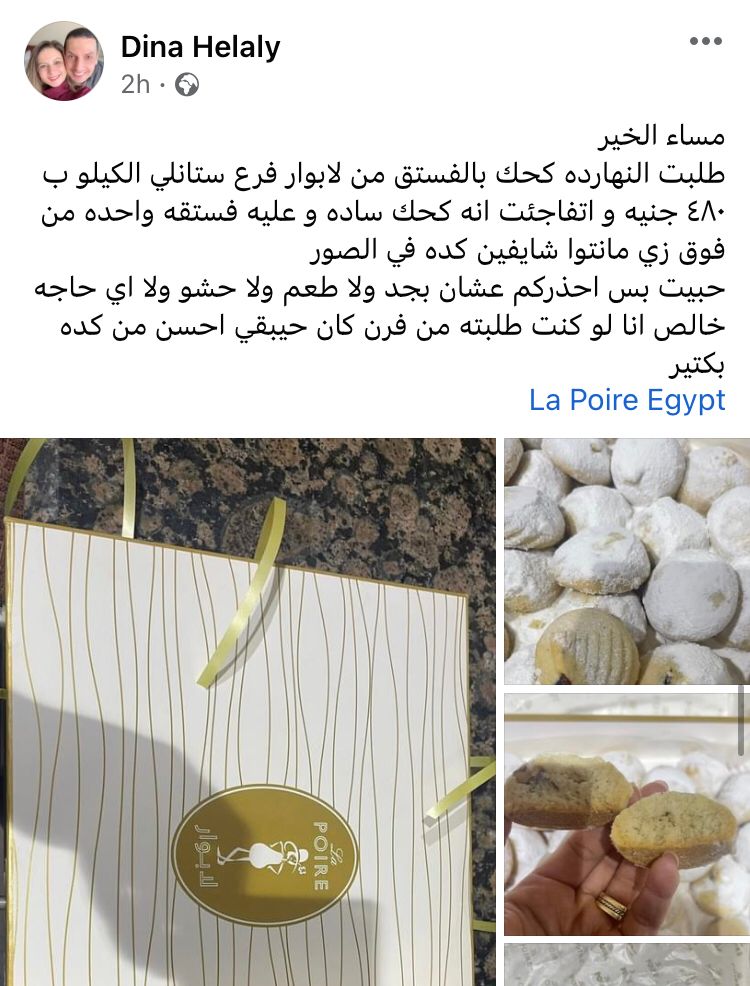Image resolution: width=750 pixels, height=986 pixels.
Task: Tap the Dina Helaly name link
Action: tap(200, 46)
